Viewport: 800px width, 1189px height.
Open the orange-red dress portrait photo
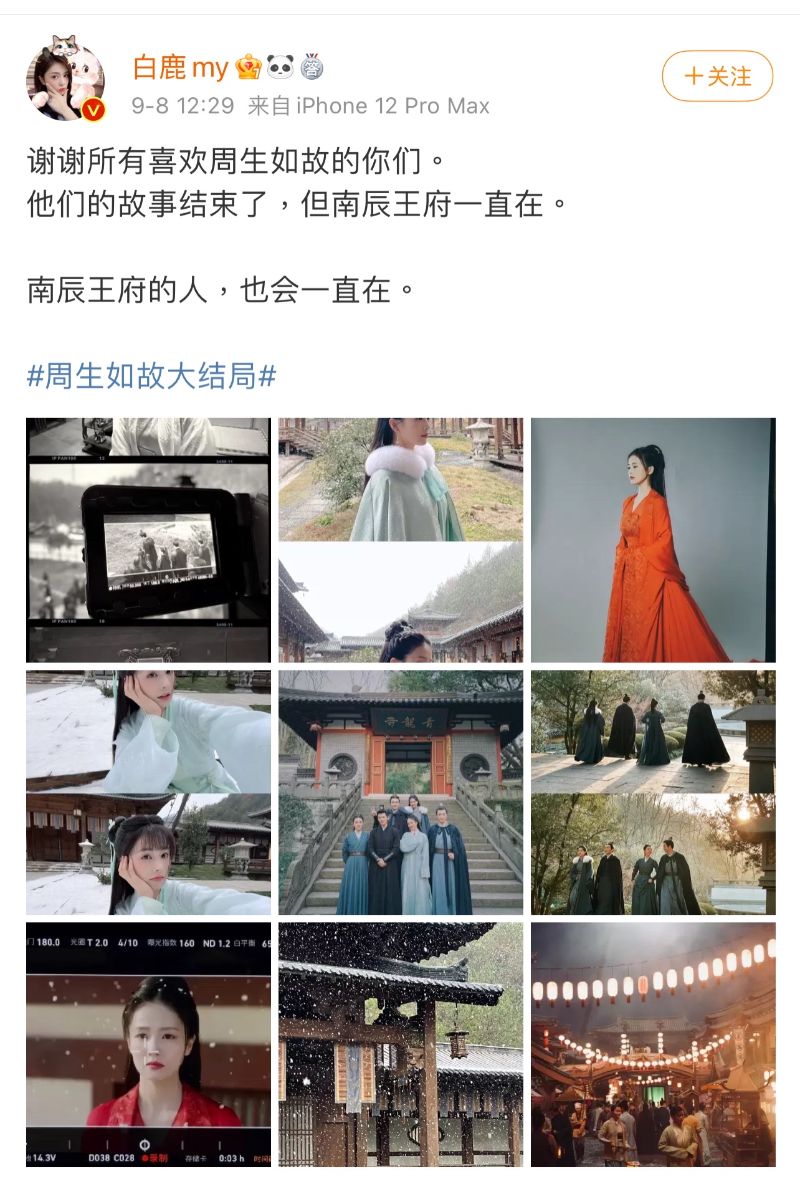coord(653,540)
